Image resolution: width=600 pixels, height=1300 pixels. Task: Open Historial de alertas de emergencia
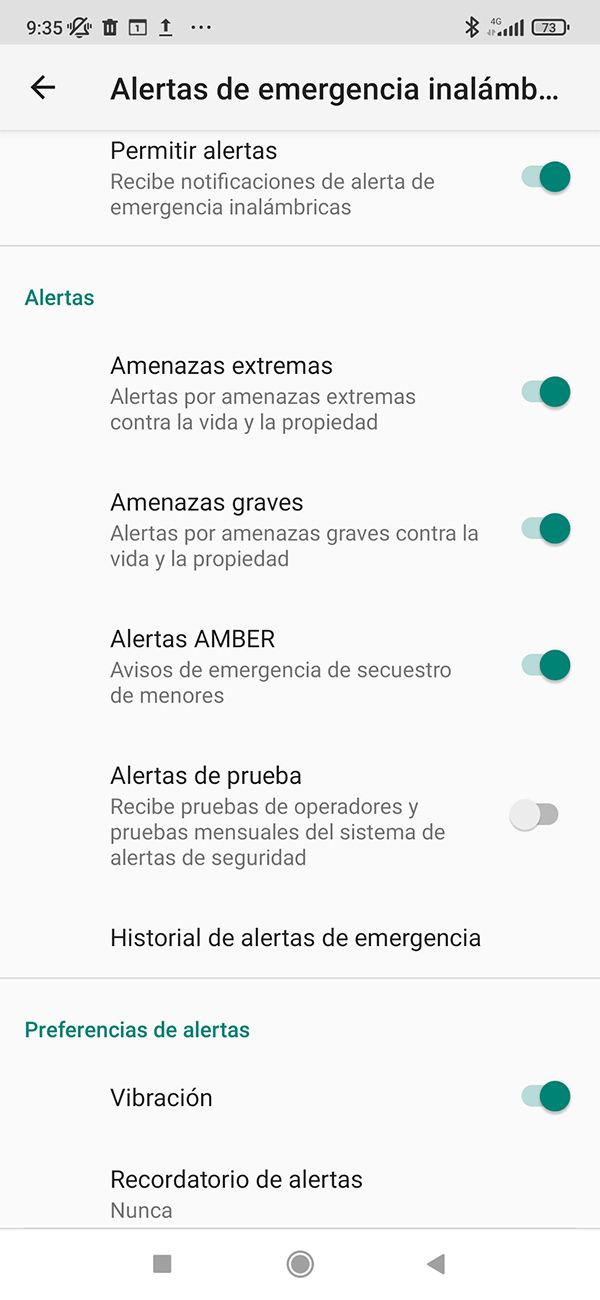(295, 938)
